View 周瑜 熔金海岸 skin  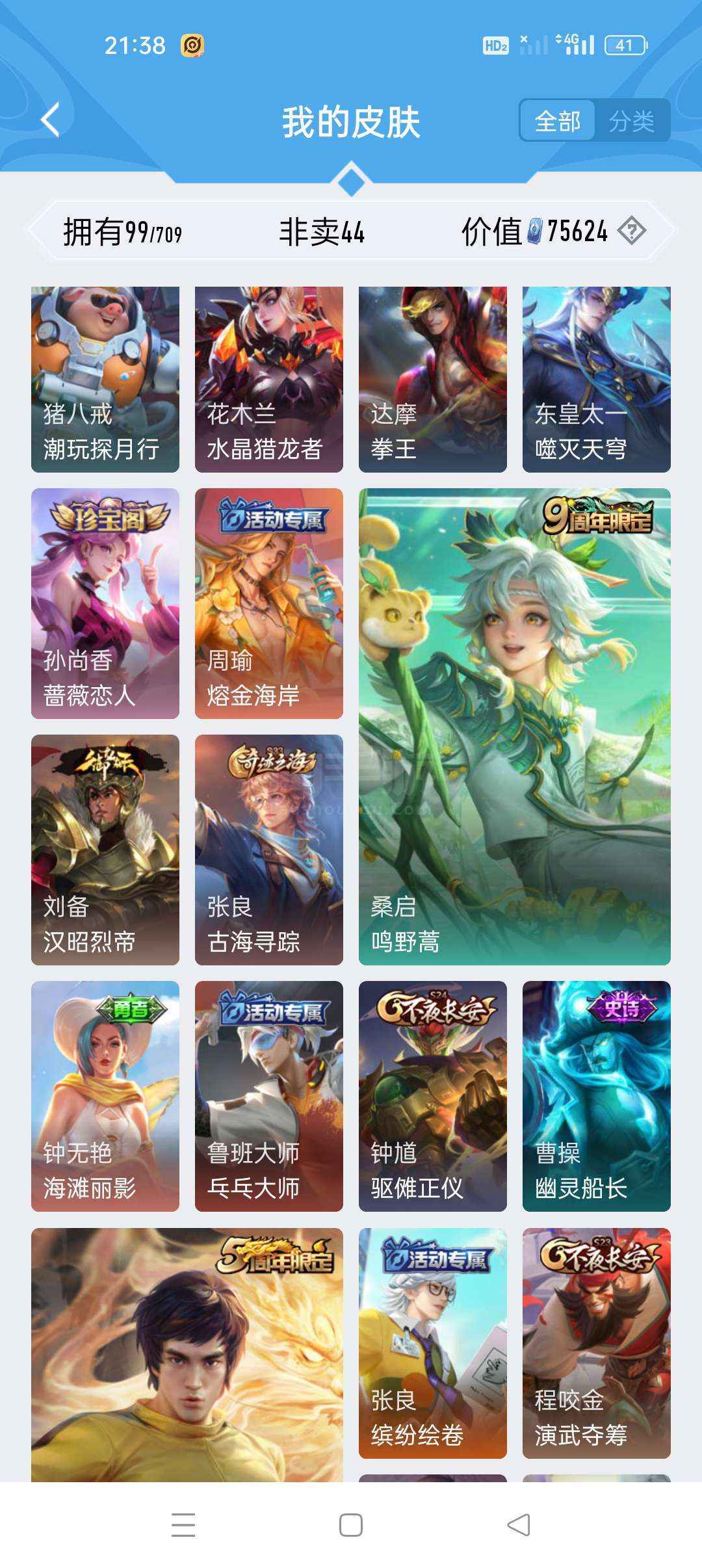coord(269,603)
